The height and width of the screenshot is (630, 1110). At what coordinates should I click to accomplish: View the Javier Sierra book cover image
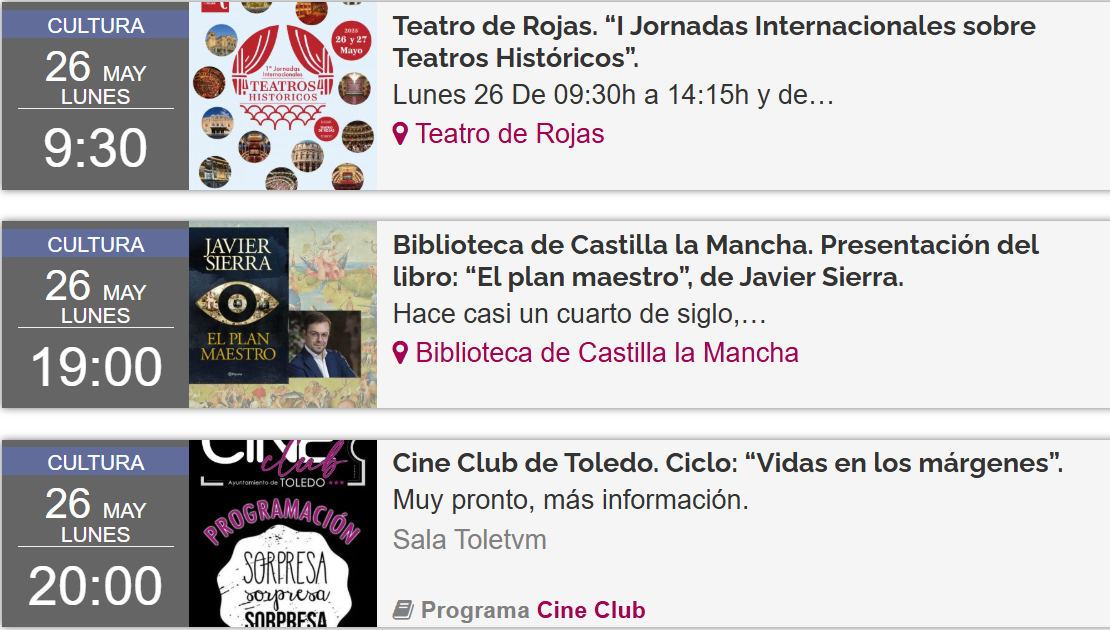(283, 315)
